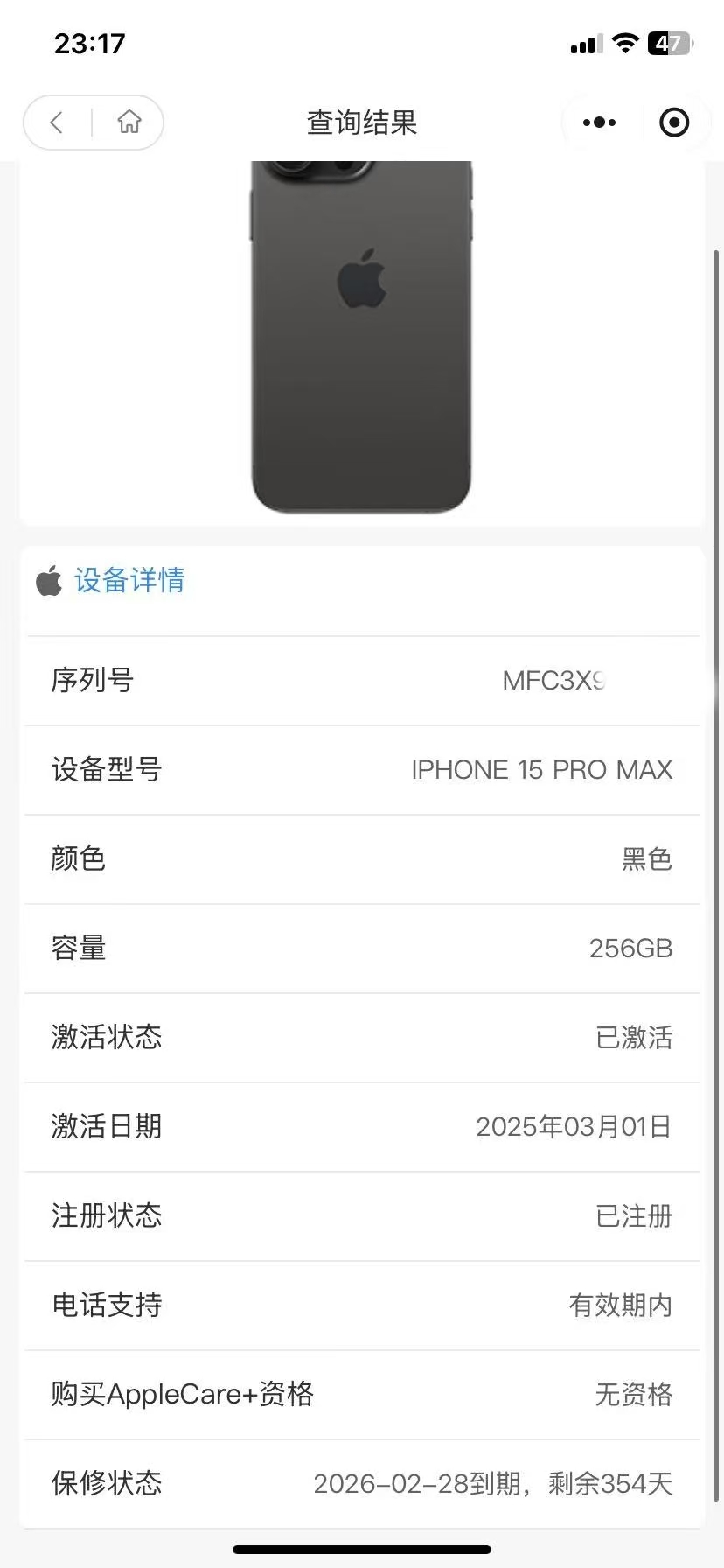Tap the battery indicator showing 47
The height and width of the screenshot is (1568, 724).
[x=670, y=43]
